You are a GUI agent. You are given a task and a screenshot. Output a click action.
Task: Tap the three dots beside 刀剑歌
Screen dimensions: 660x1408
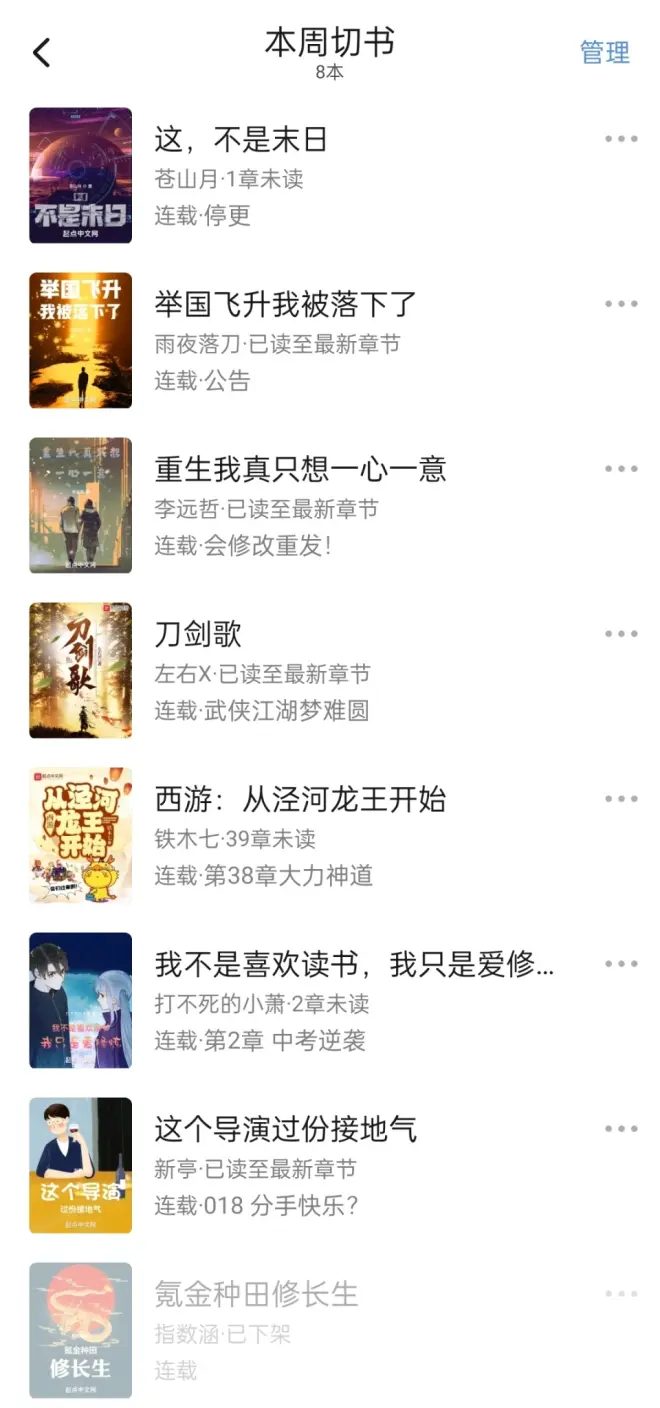621,634
